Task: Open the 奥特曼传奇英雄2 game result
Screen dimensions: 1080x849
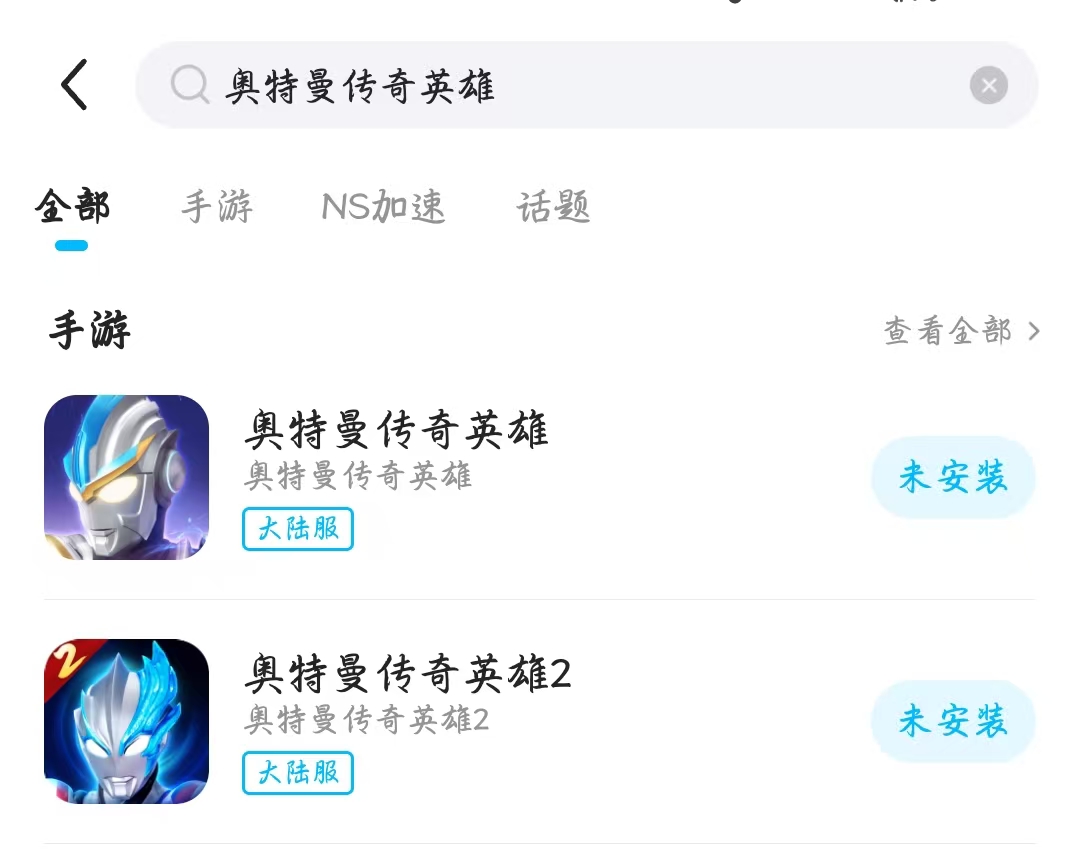Action: 408,675
